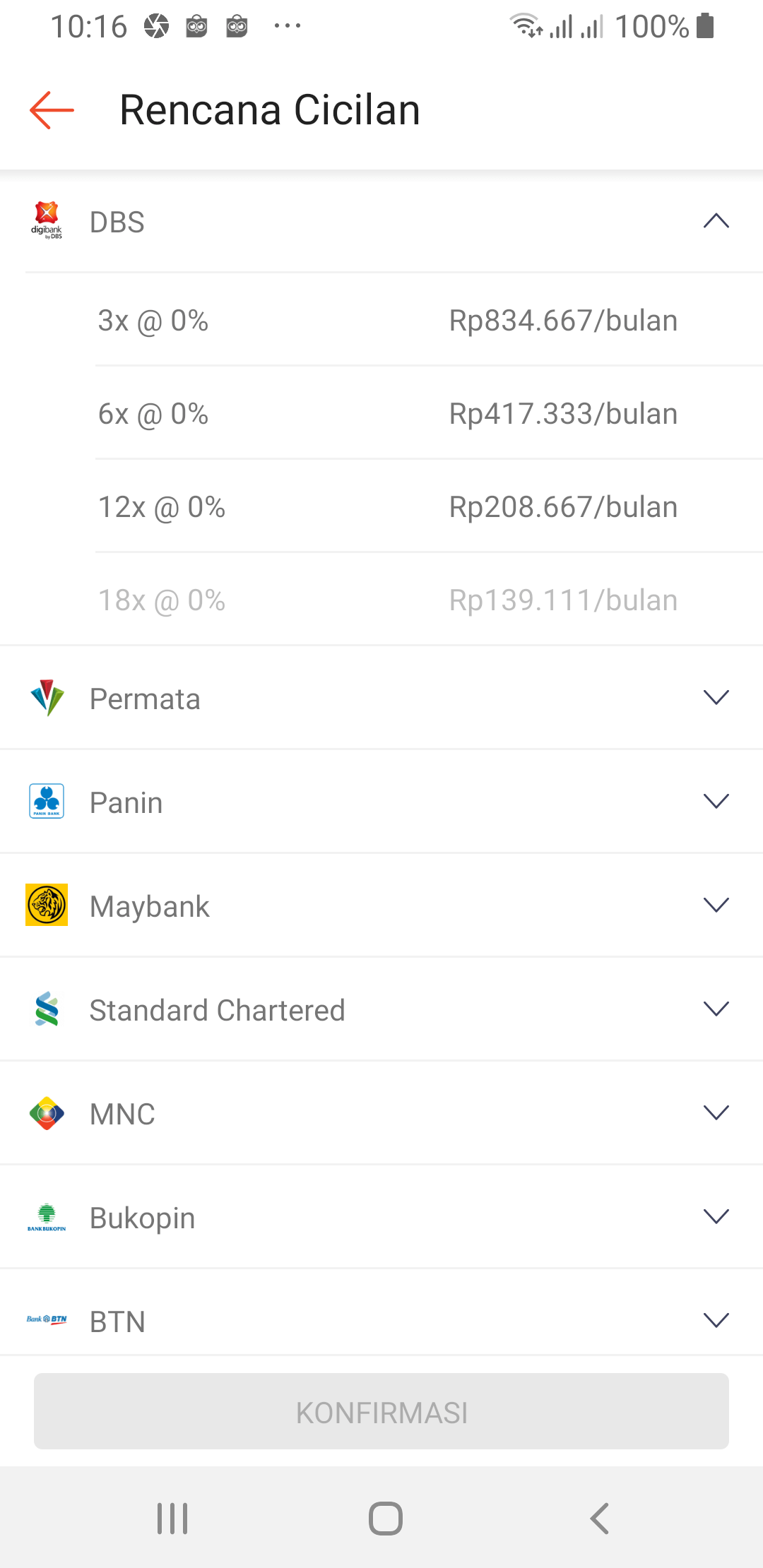Image resolution: width=763 pixels, height=1568 pixels.
Task: Click the Bukopin bank logo
Action: click(x=47, y=1216)
